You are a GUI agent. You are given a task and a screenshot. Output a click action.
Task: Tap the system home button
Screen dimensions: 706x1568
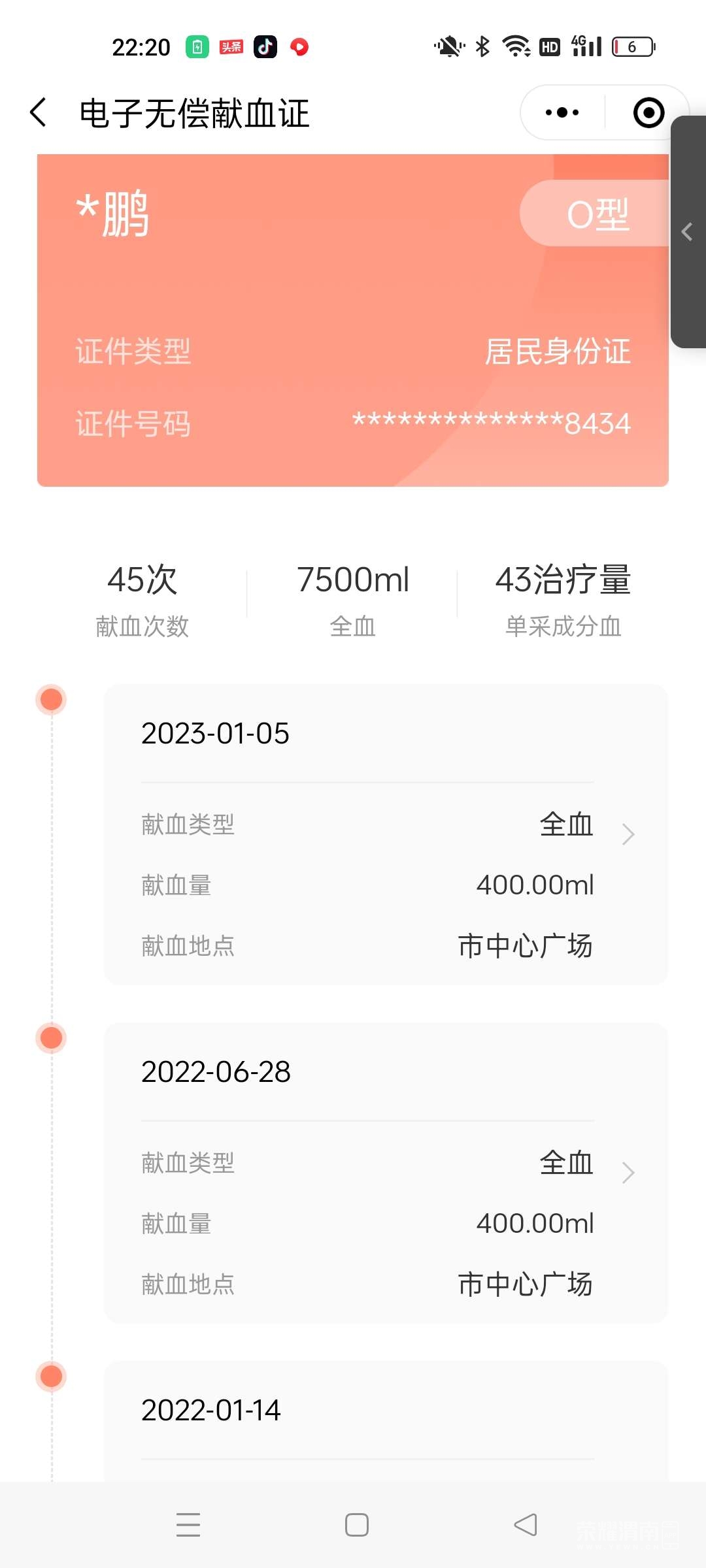point(356,1525)
